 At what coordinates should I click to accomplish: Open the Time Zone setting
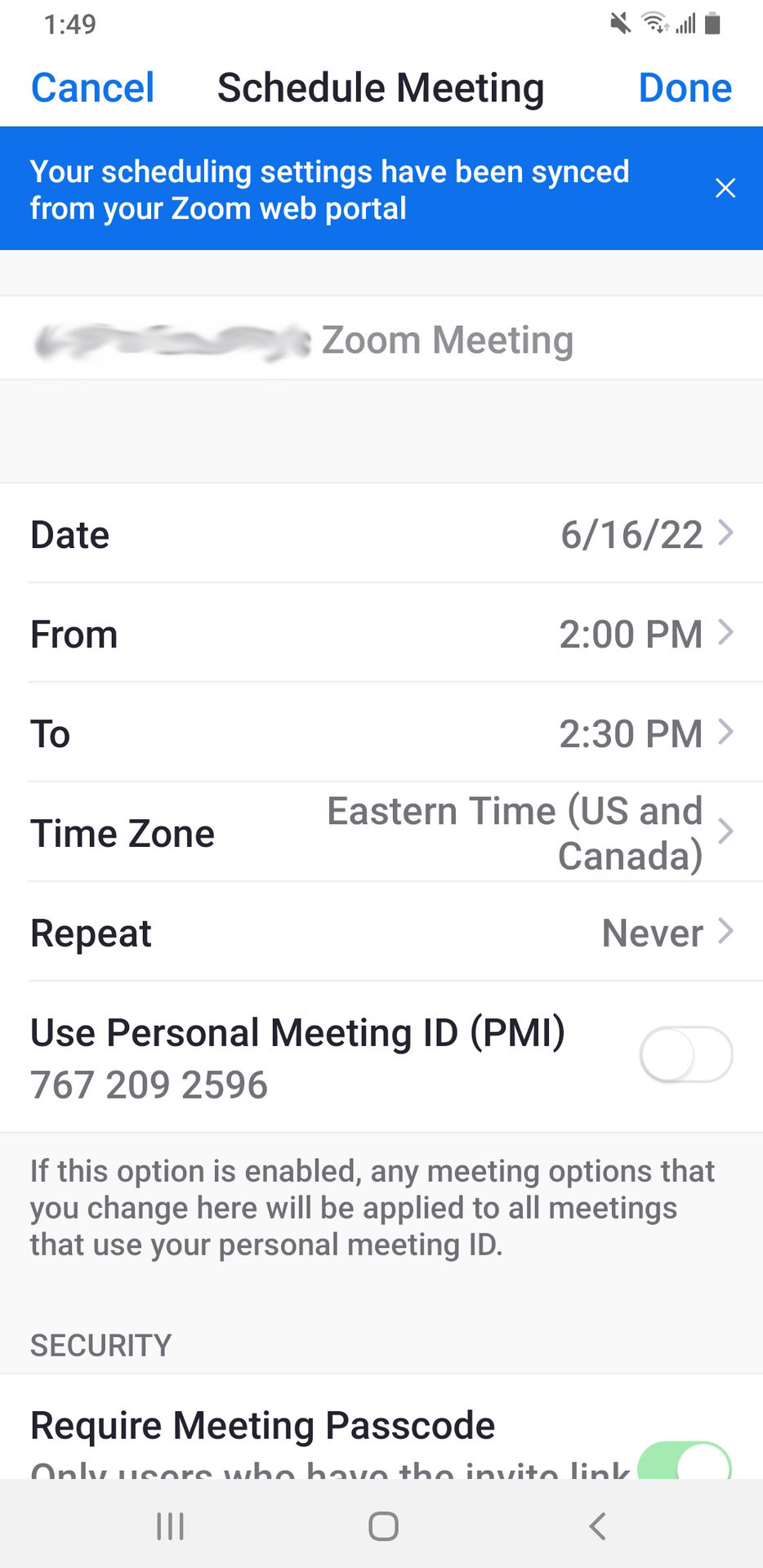point(381,833)
